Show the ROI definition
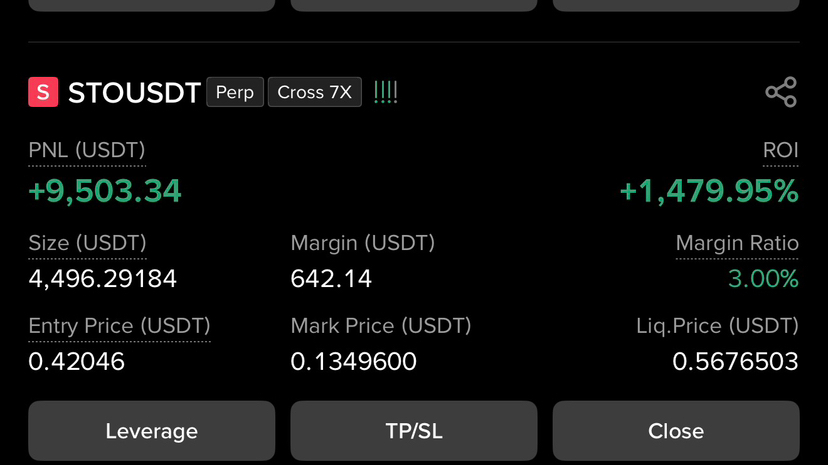This screenshot has height=465, width=828. tap(780, 151)
